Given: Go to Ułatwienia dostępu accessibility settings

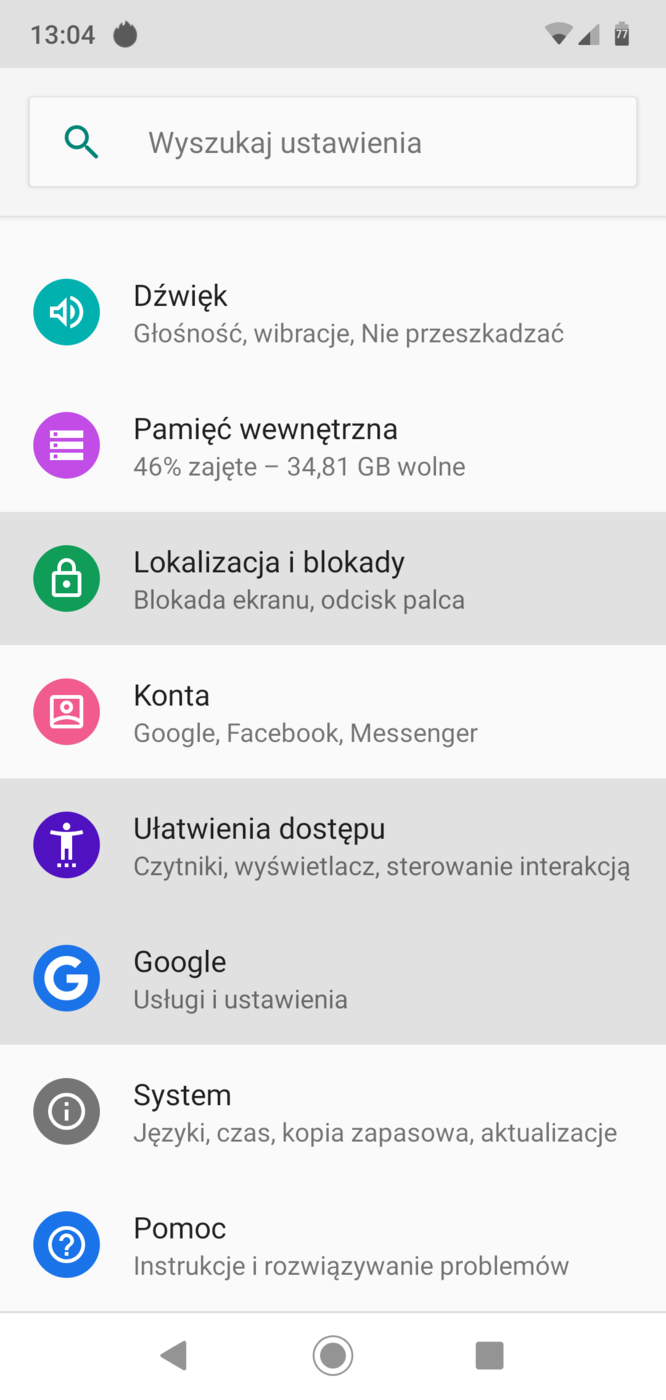Looking at the screenshot, I should pos(332,845).
